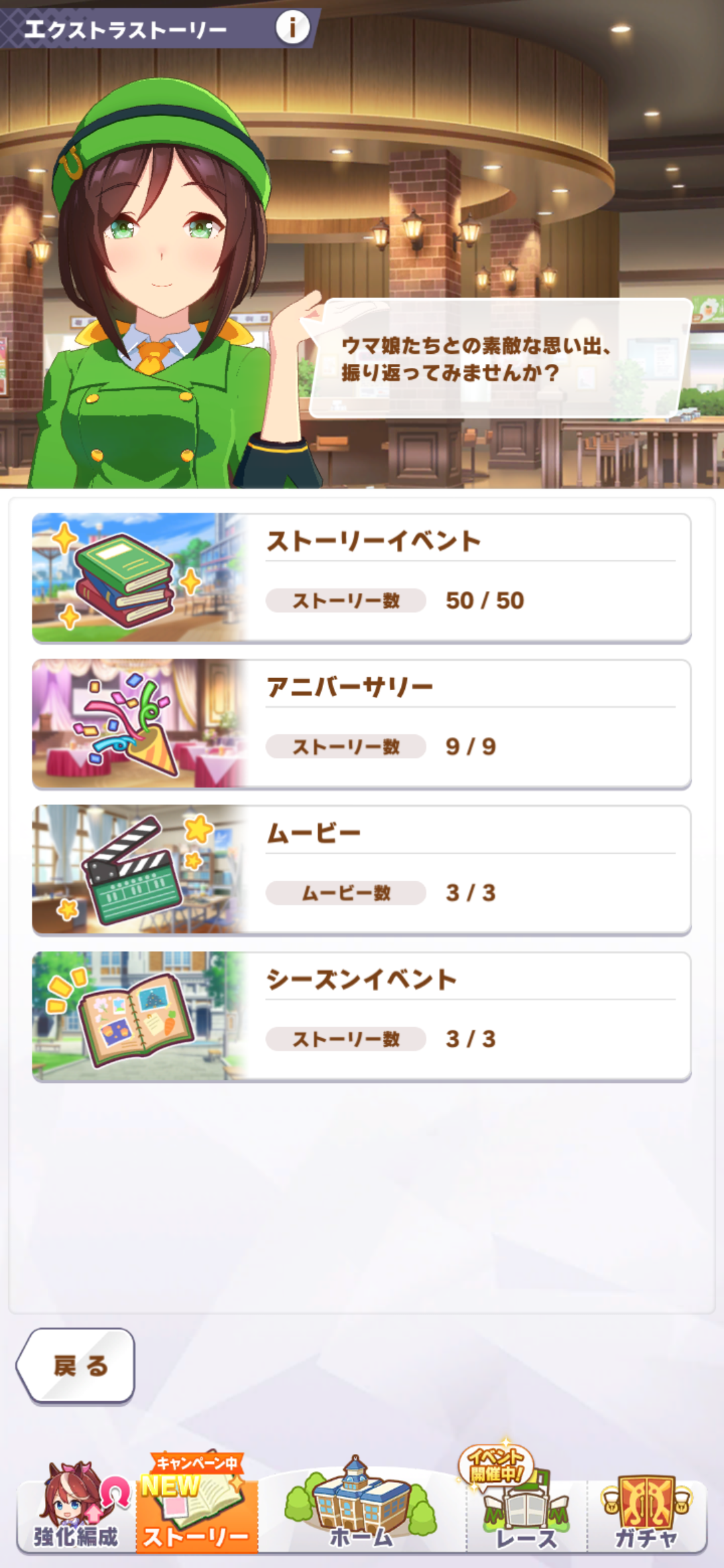Open the info icon beside エクストラストーリー
This screenshot has height=1568, width=724.
point(292,28)
